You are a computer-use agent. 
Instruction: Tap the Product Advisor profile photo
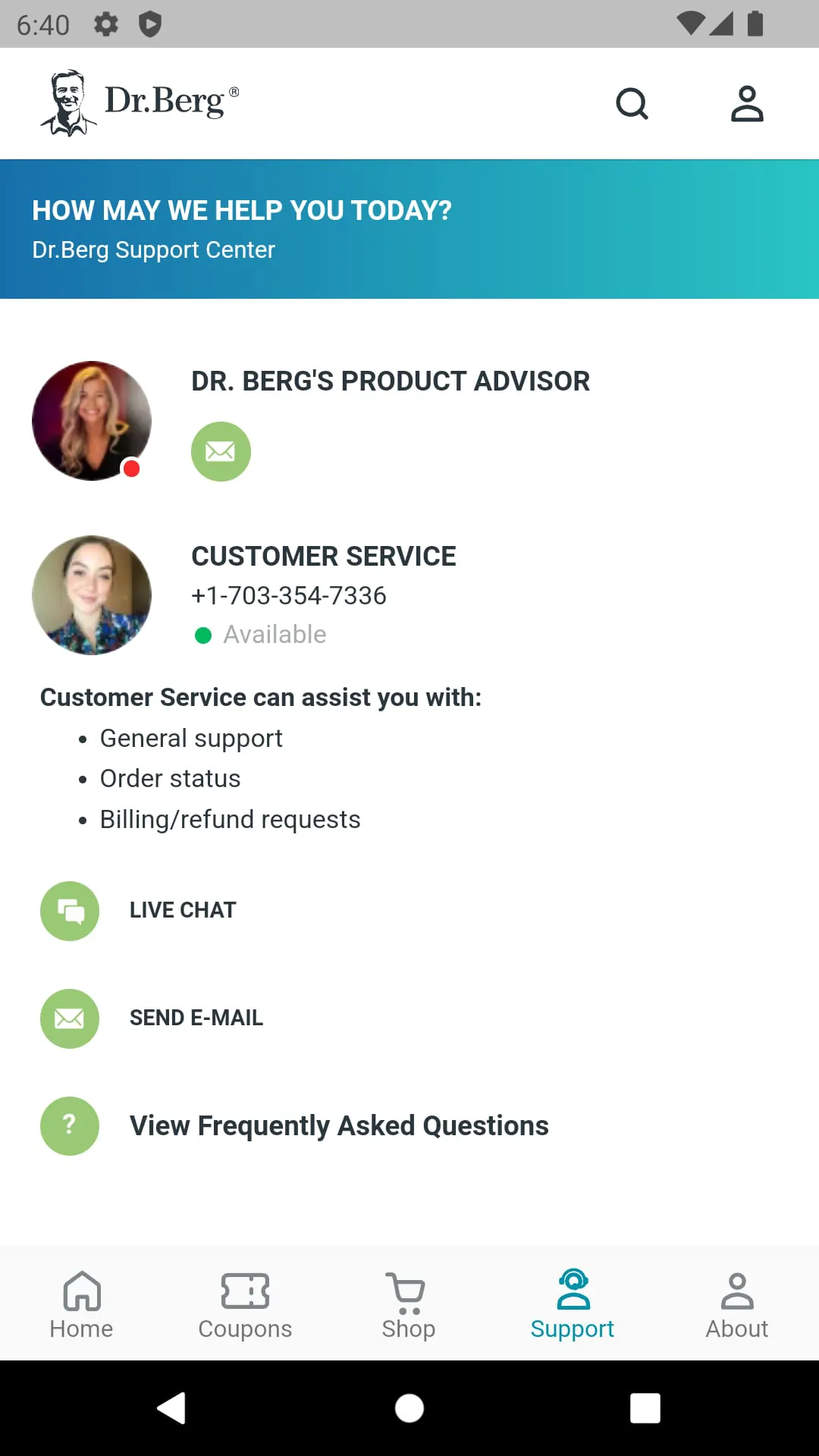pyautogui.click(x=91, y=421)
